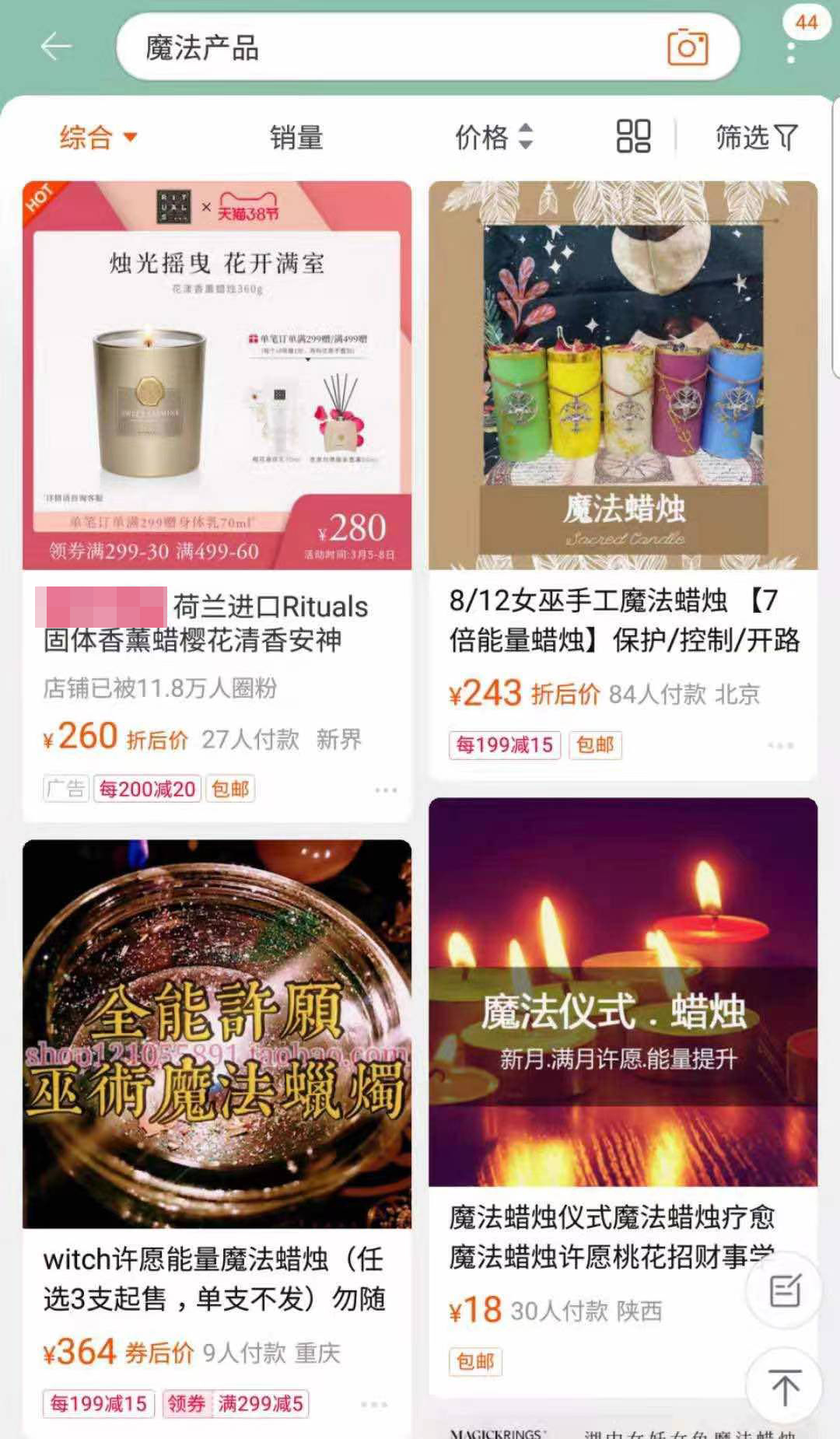The image size is (840, 1439).
Task: Open the 每199减15 coupon tag
Action: 504,744
